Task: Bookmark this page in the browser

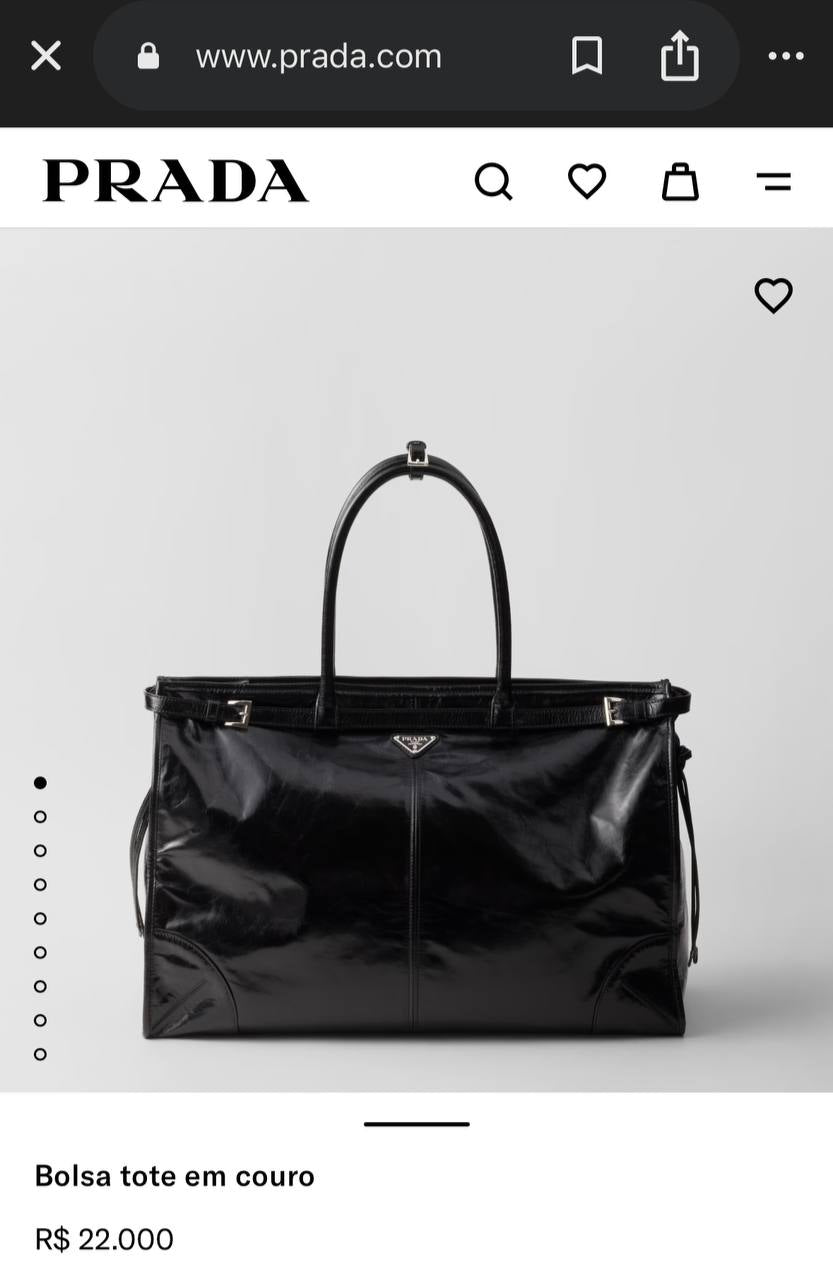Action: (587, 56)
